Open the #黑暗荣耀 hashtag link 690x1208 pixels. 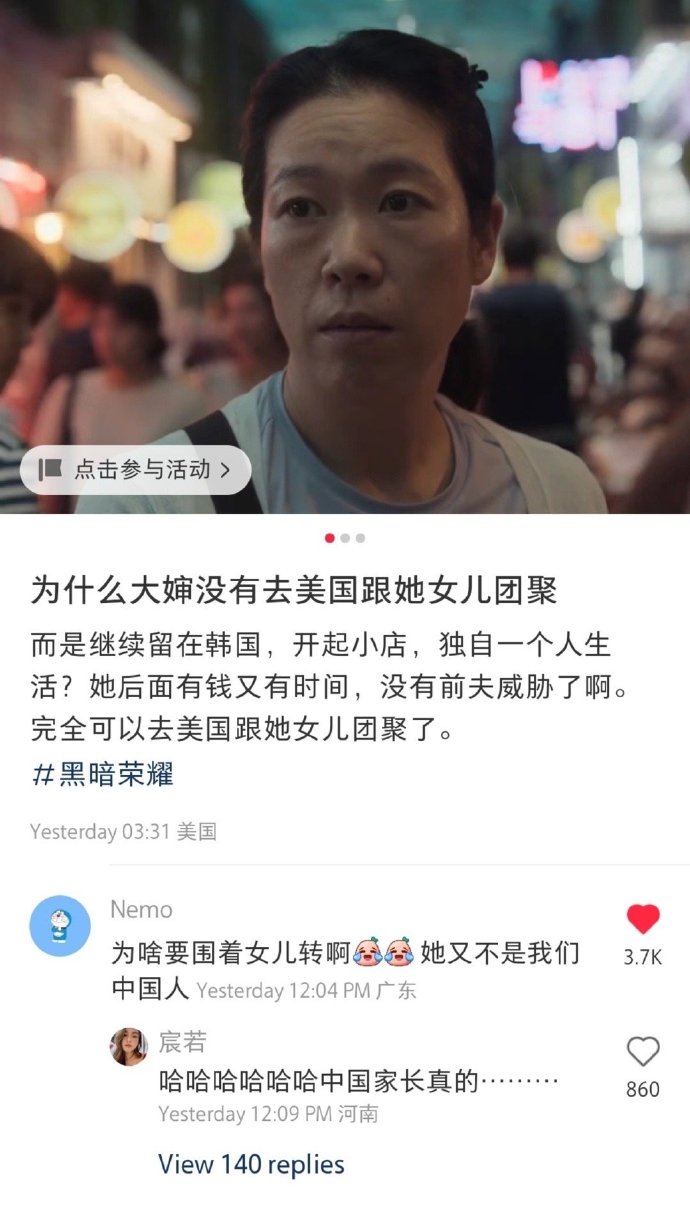(x=102, y=774)
